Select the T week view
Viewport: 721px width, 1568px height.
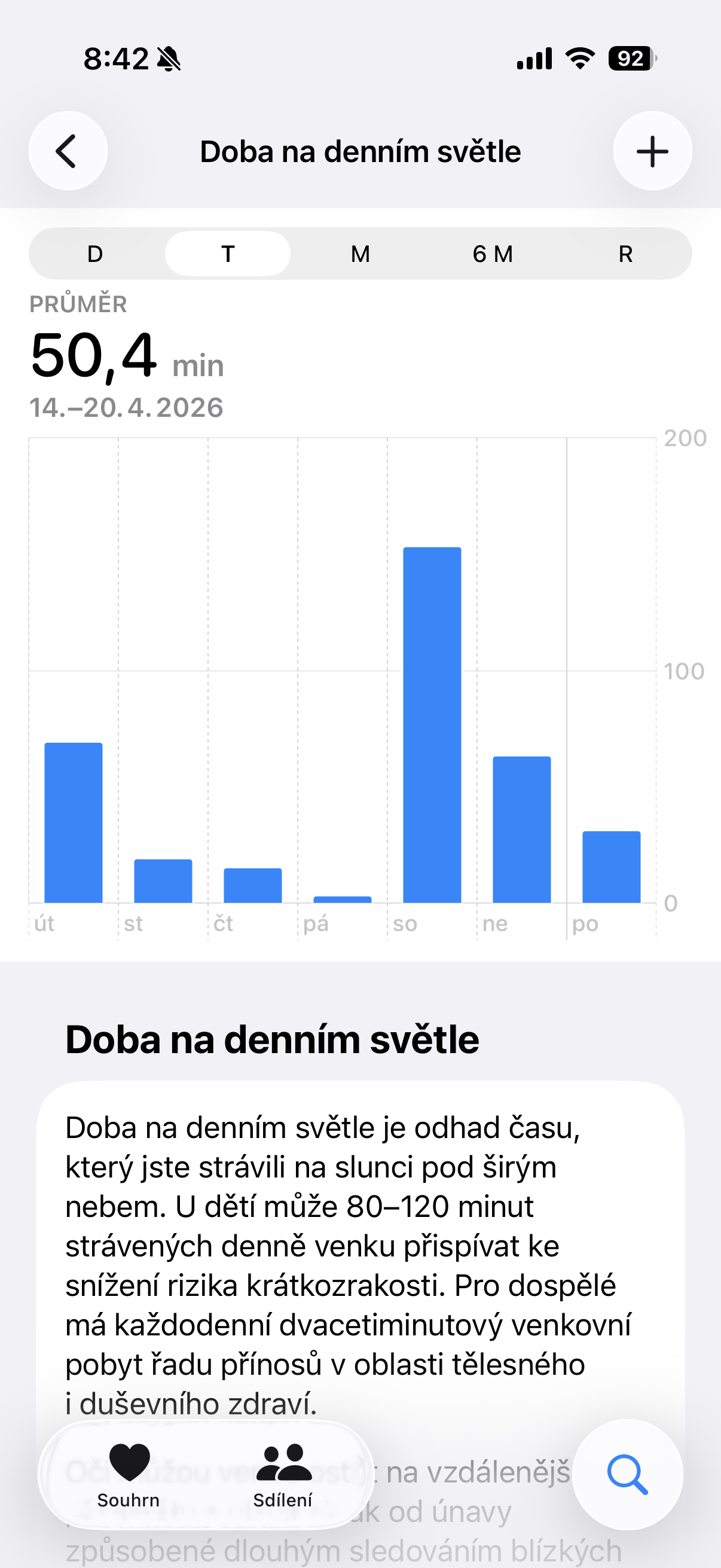(x=228, y=254)
